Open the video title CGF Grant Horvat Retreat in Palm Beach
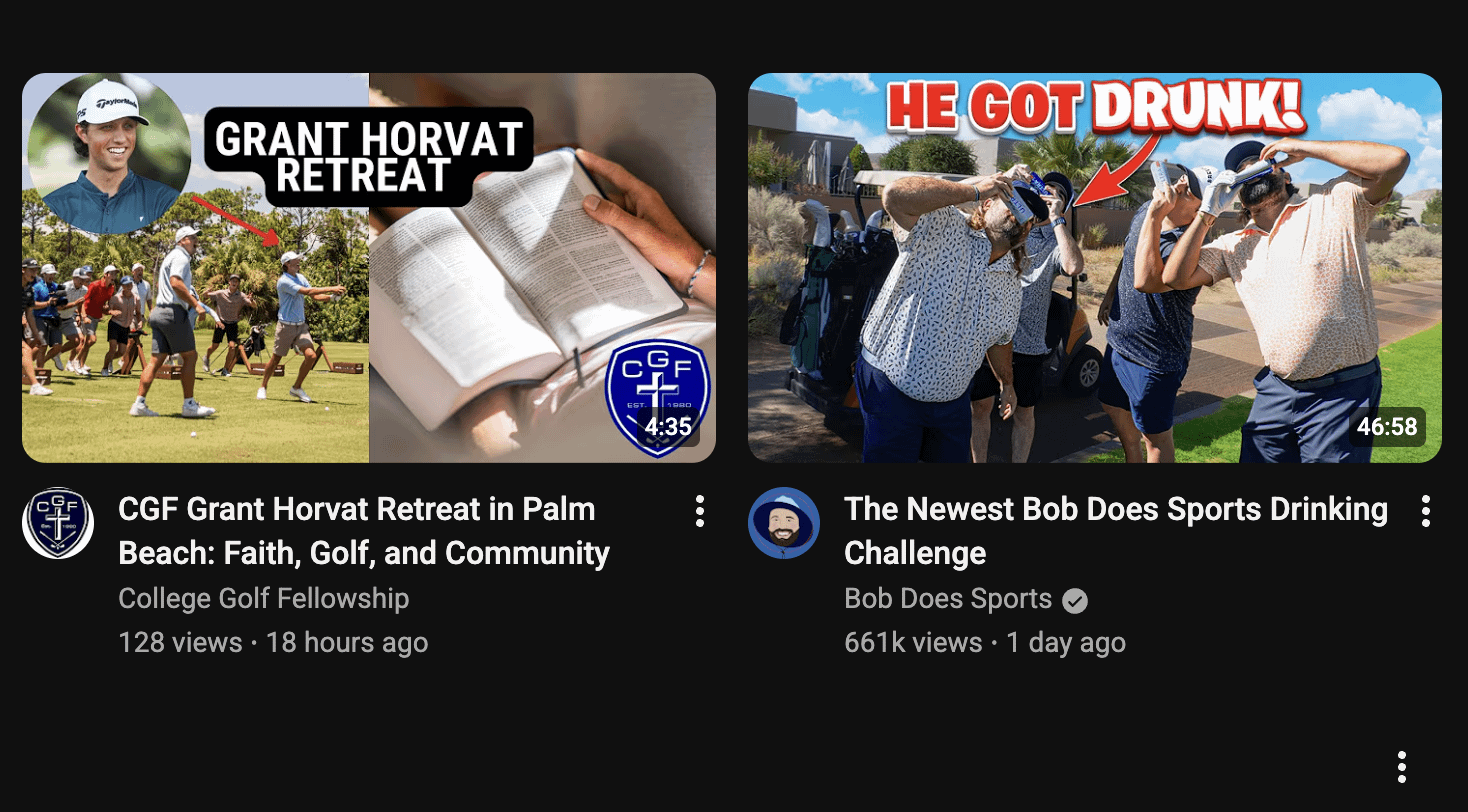The width and height of the screenshot is (1468, 812). [x=364, y=531]
